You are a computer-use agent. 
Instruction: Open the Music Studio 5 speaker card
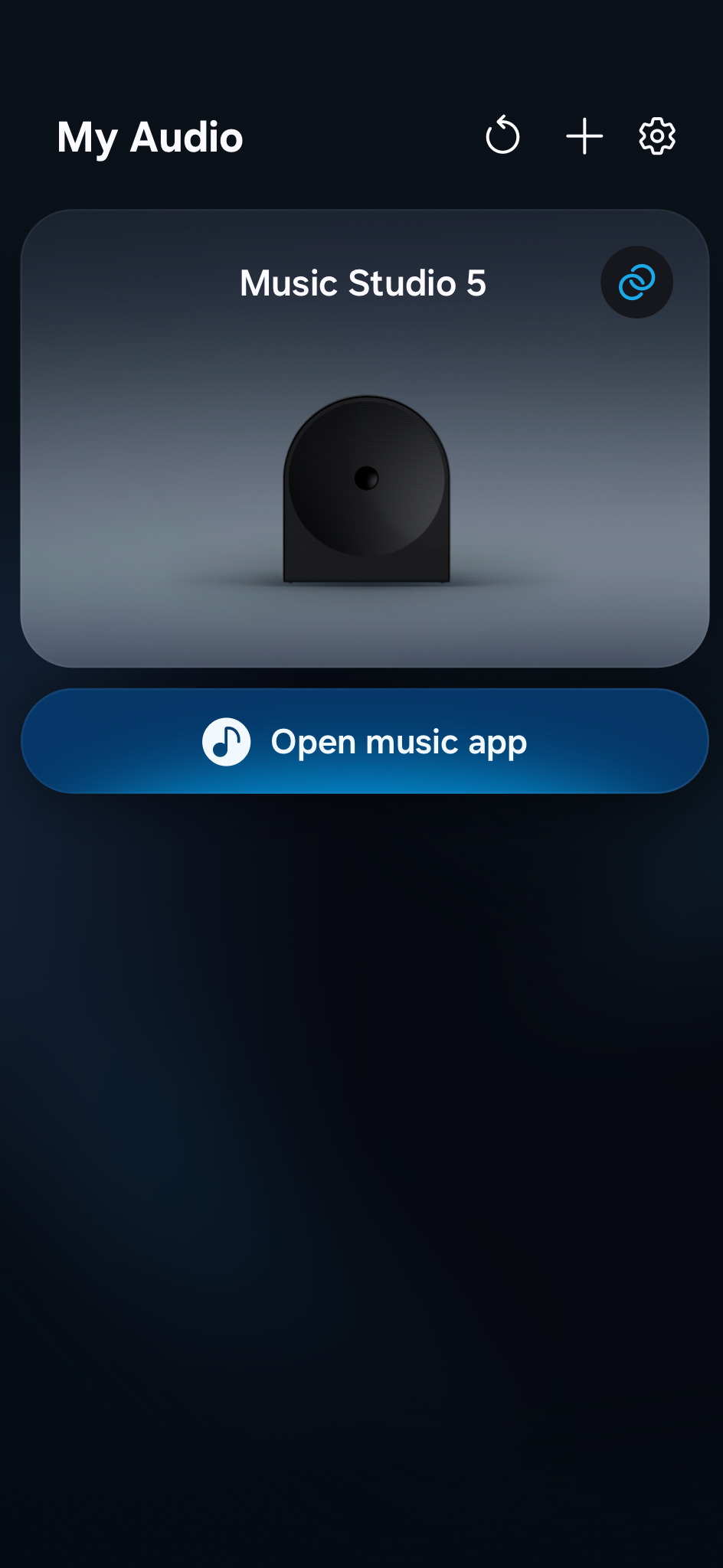[x=365, y=475]
